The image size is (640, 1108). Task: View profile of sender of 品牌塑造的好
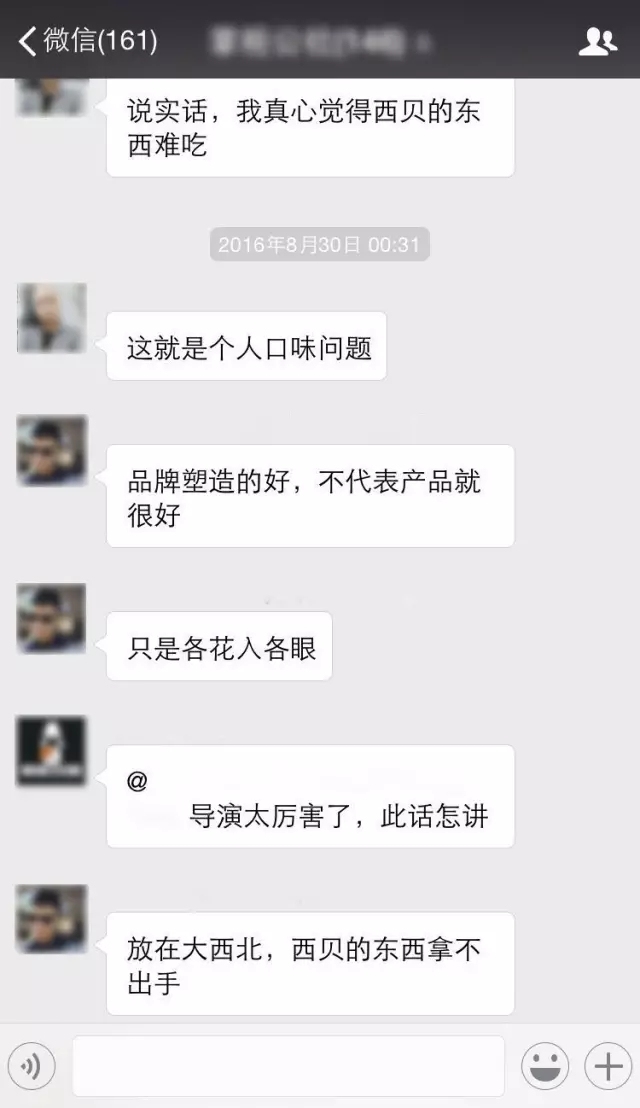52,451
